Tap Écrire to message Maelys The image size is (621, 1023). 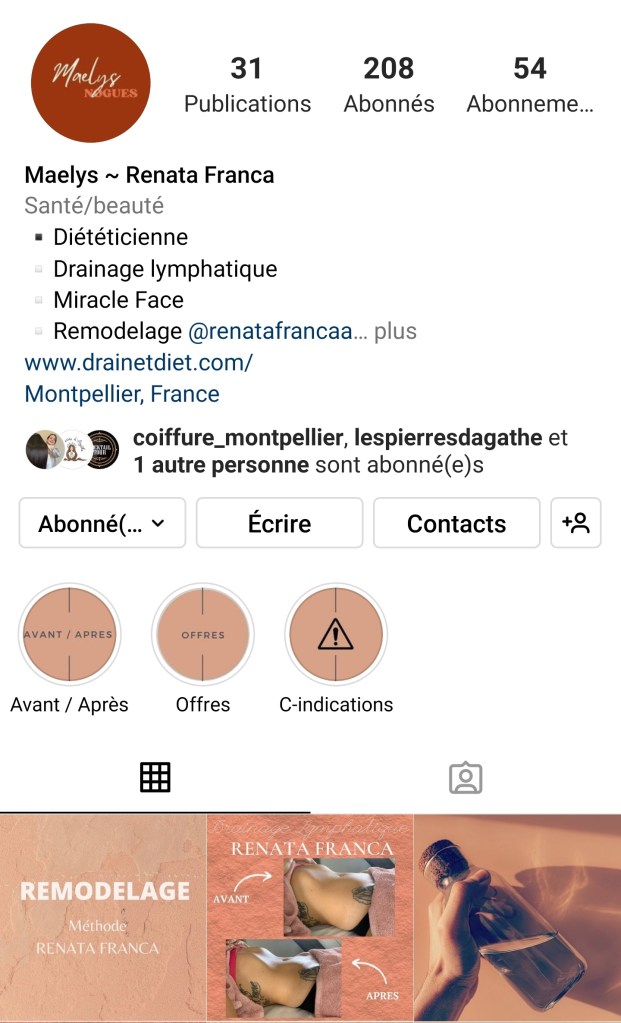point(279,523)
